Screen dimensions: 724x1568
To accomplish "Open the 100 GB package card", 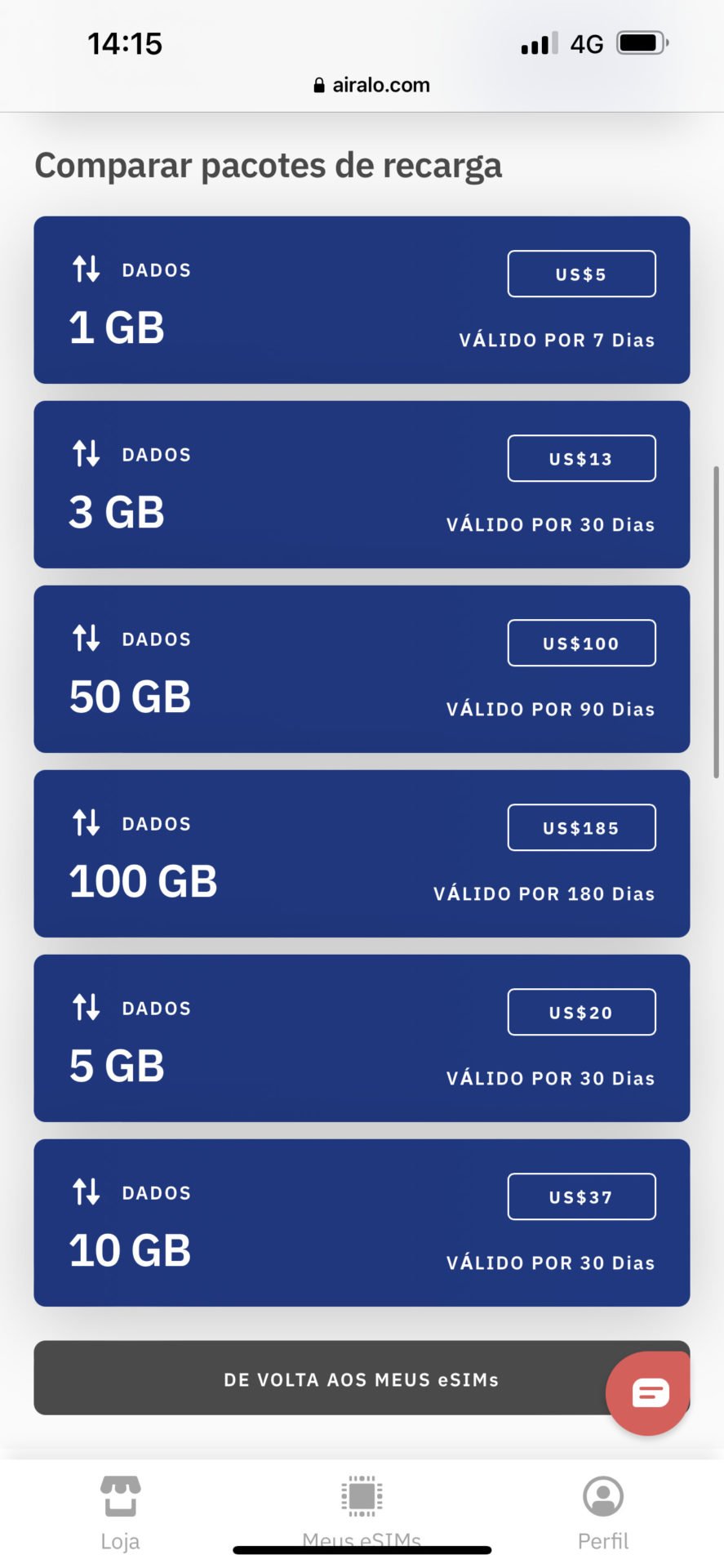I will click(362, 853).
